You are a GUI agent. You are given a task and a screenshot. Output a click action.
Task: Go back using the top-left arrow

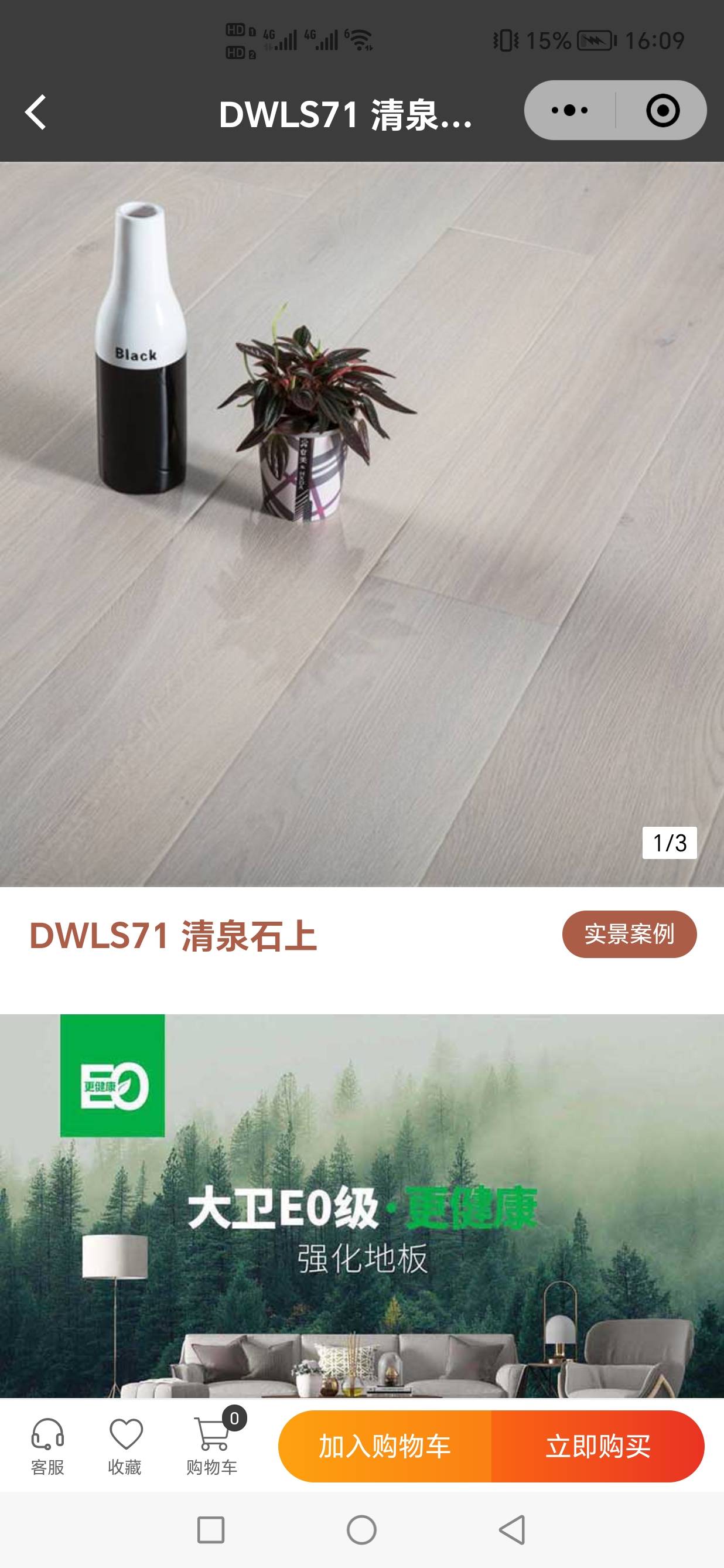(x=35, y=112)
